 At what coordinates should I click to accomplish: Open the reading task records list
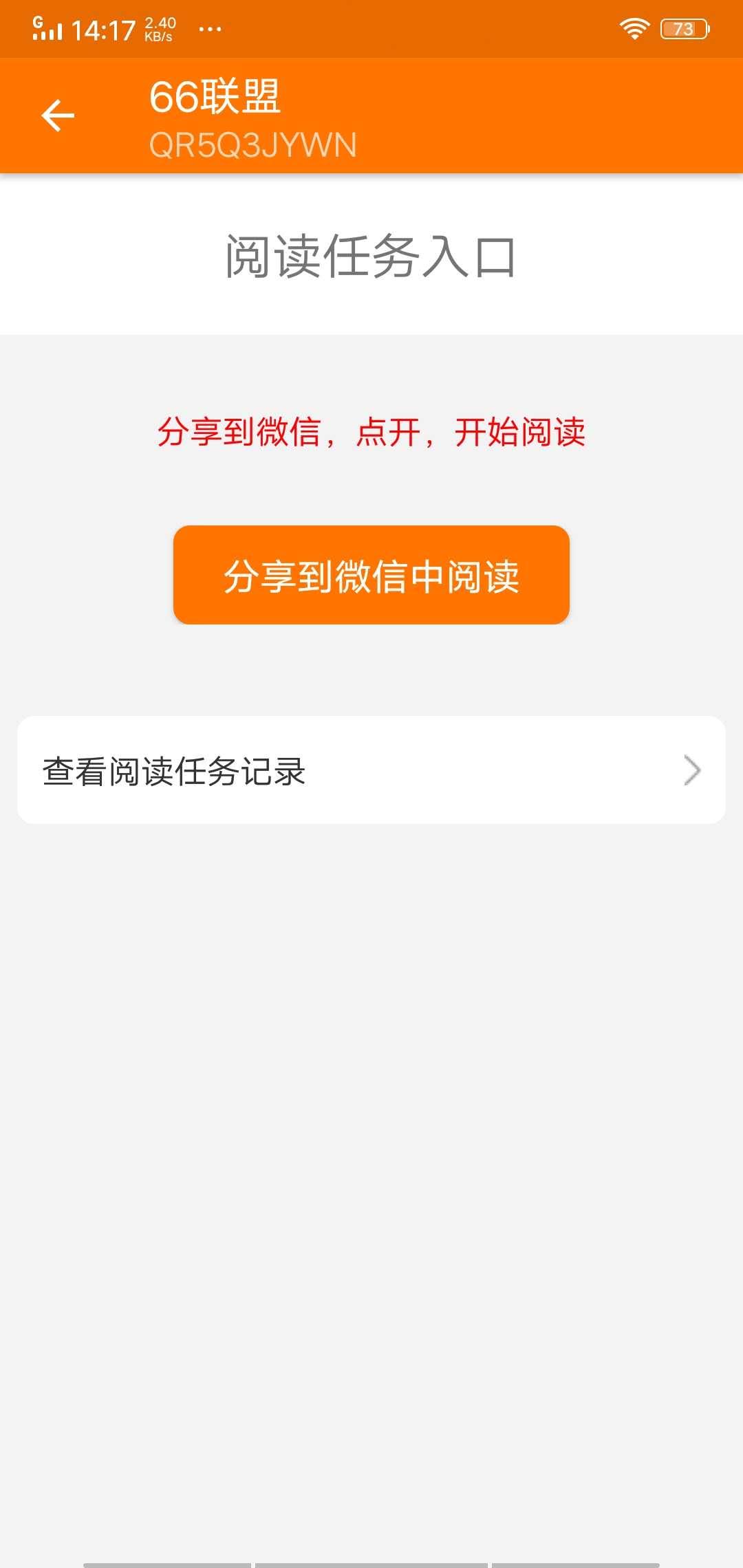371,770
